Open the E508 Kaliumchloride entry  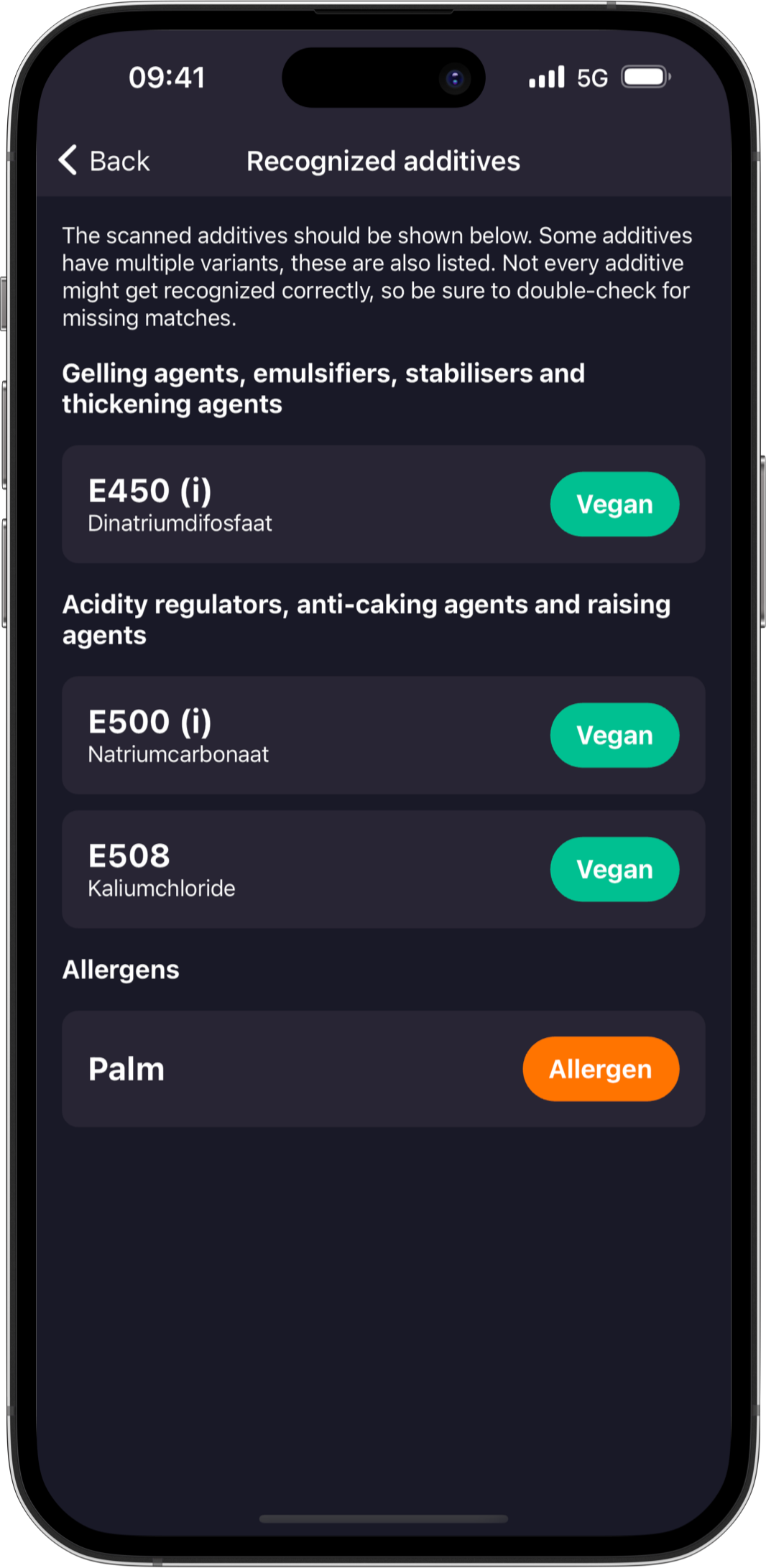click(383, 869)
